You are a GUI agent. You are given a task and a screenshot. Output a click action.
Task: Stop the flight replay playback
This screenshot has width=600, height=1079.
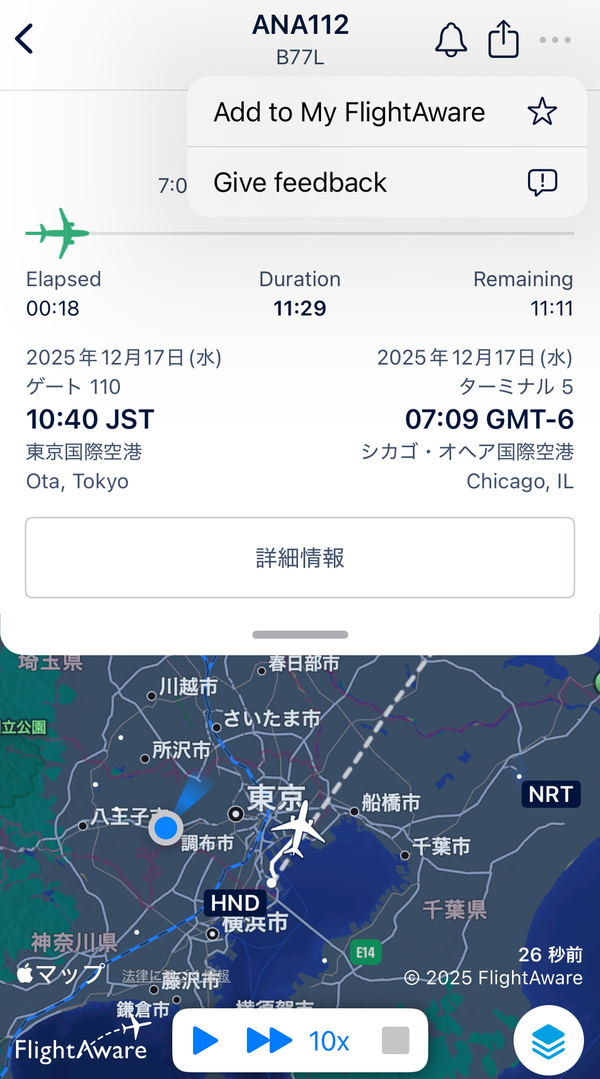tap(396, 1040)
